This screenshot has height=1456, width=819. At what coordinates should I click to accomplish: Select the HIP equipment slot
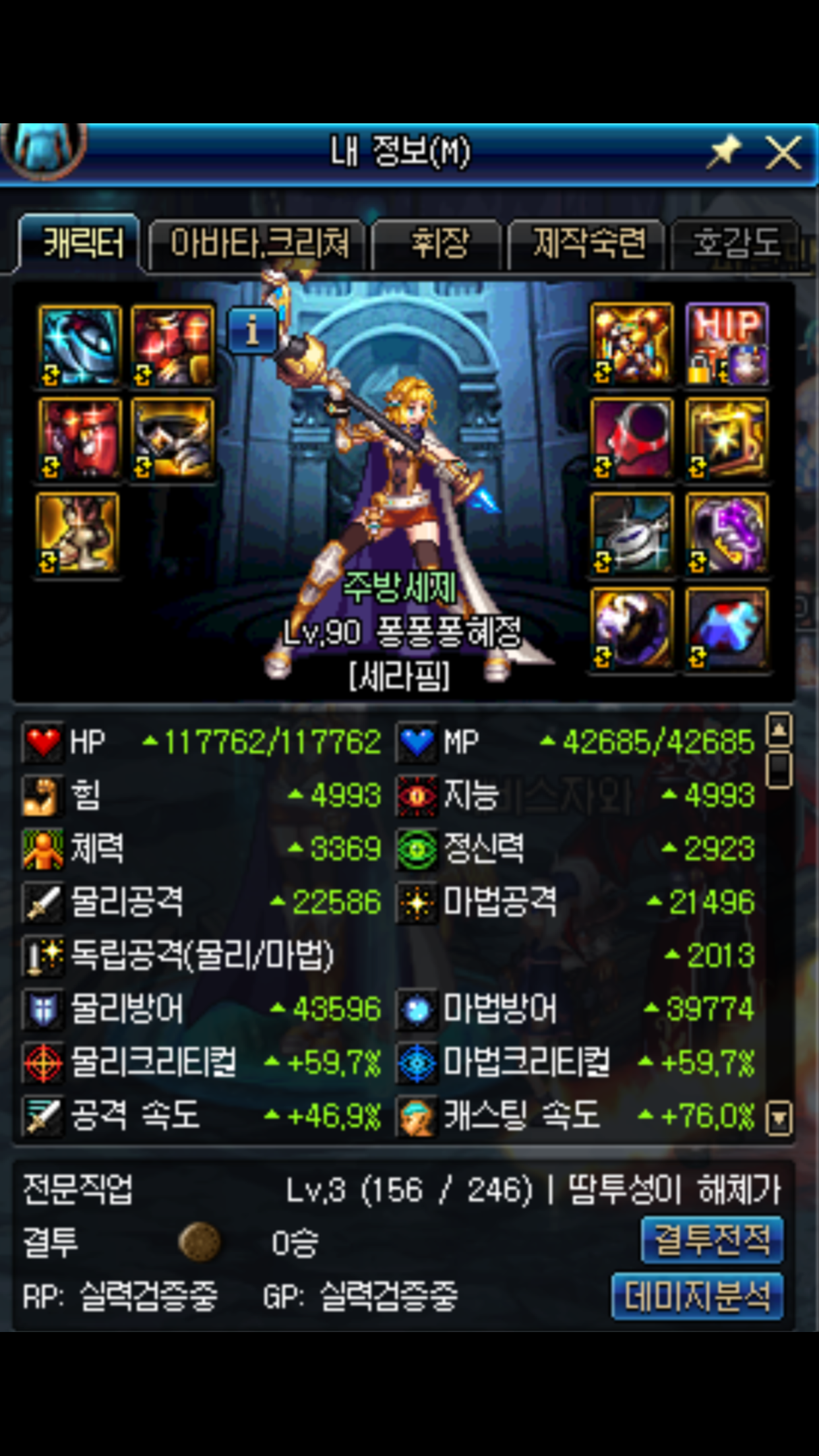tap(727, 344)
